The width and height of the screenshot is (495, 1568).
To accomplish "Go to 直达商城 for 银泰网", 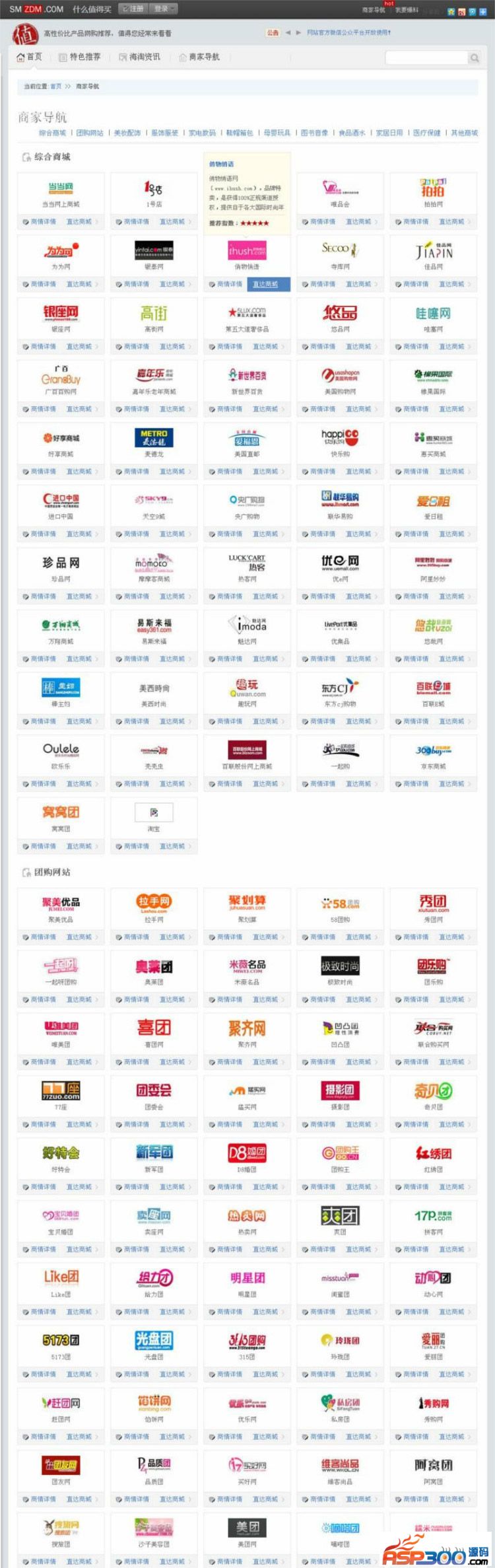I will (x=172, y=284).
